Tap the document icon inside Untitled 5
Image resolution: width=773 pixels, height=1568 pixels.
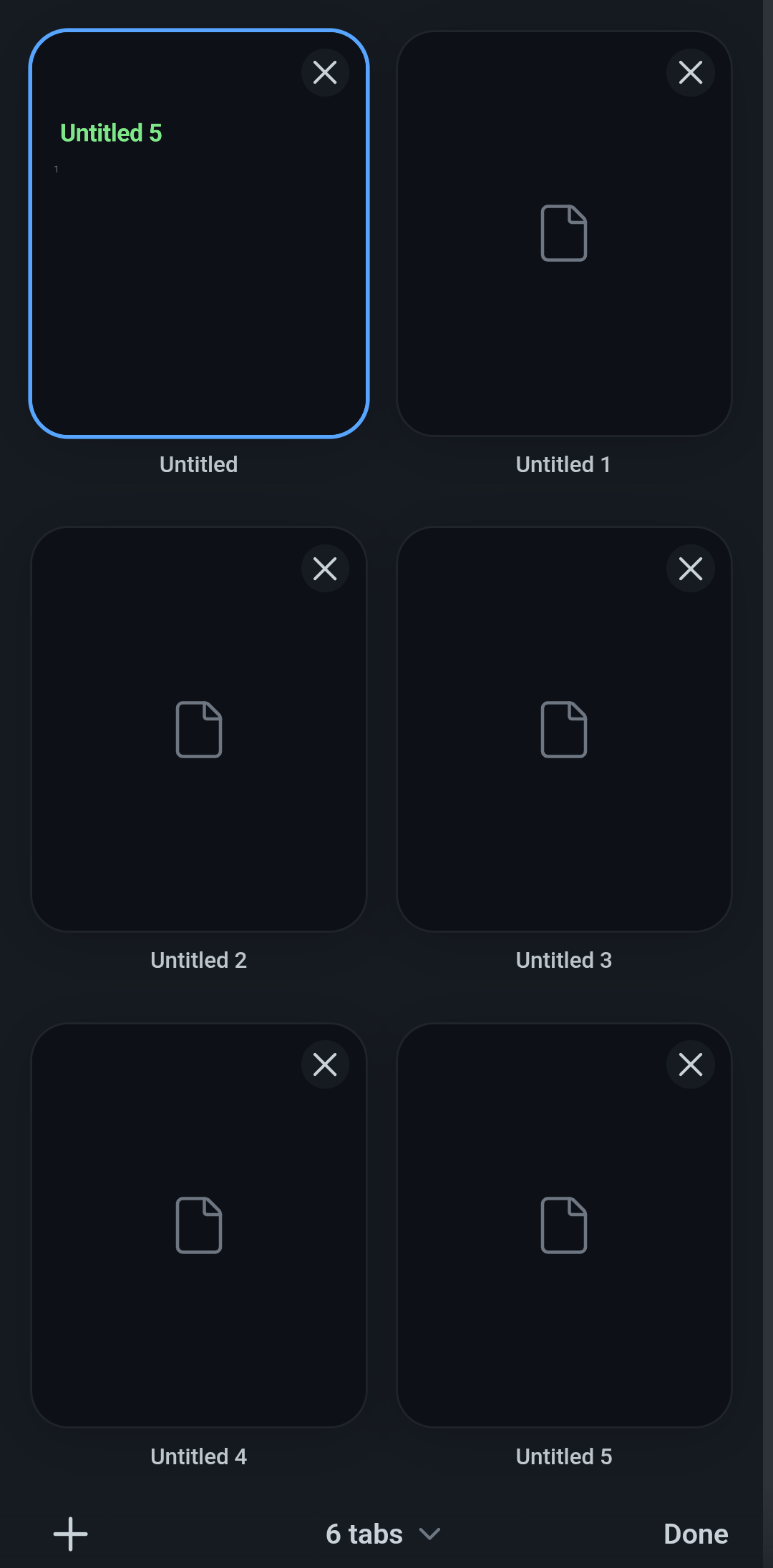(563, 1225)
